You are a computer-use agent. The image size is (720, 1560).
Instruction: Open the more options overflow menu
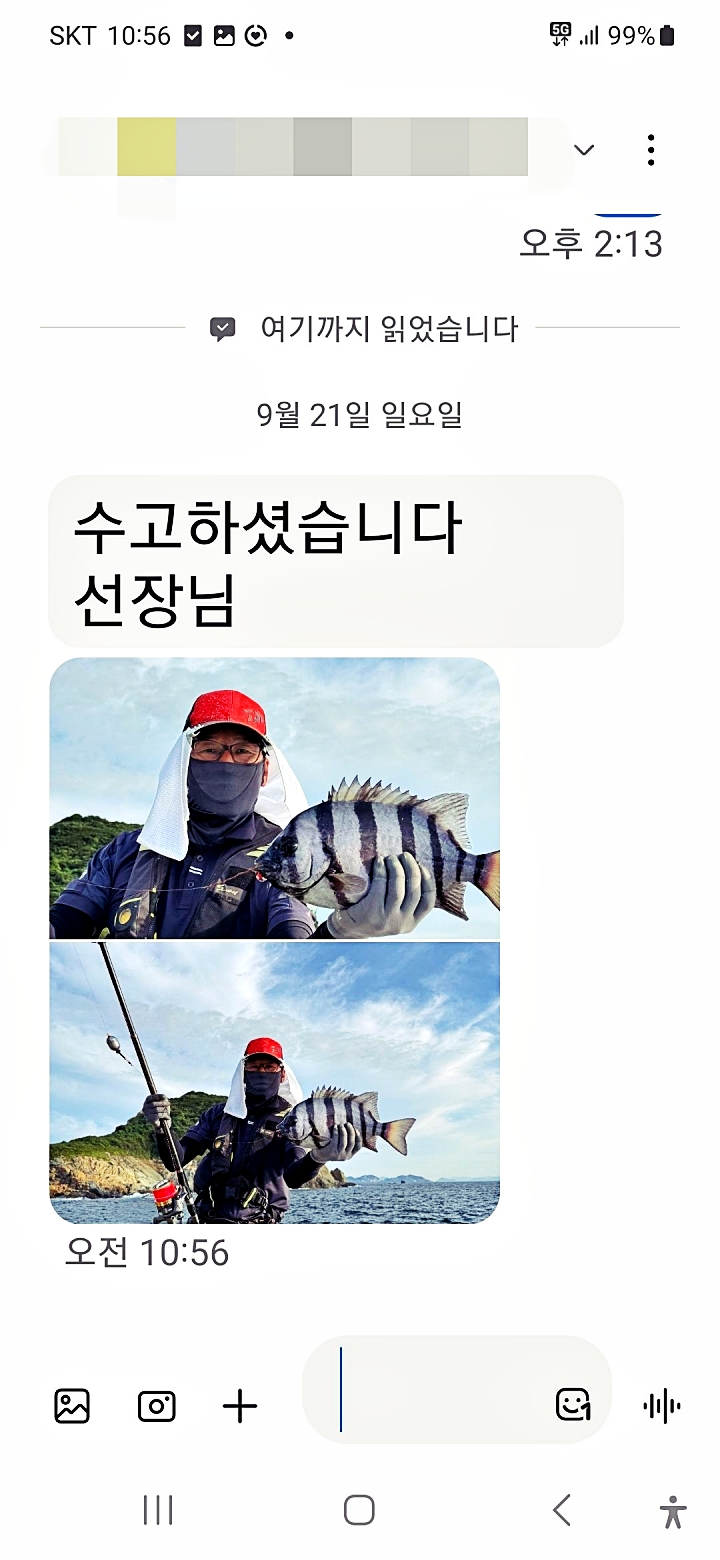(x=651, y=150)
